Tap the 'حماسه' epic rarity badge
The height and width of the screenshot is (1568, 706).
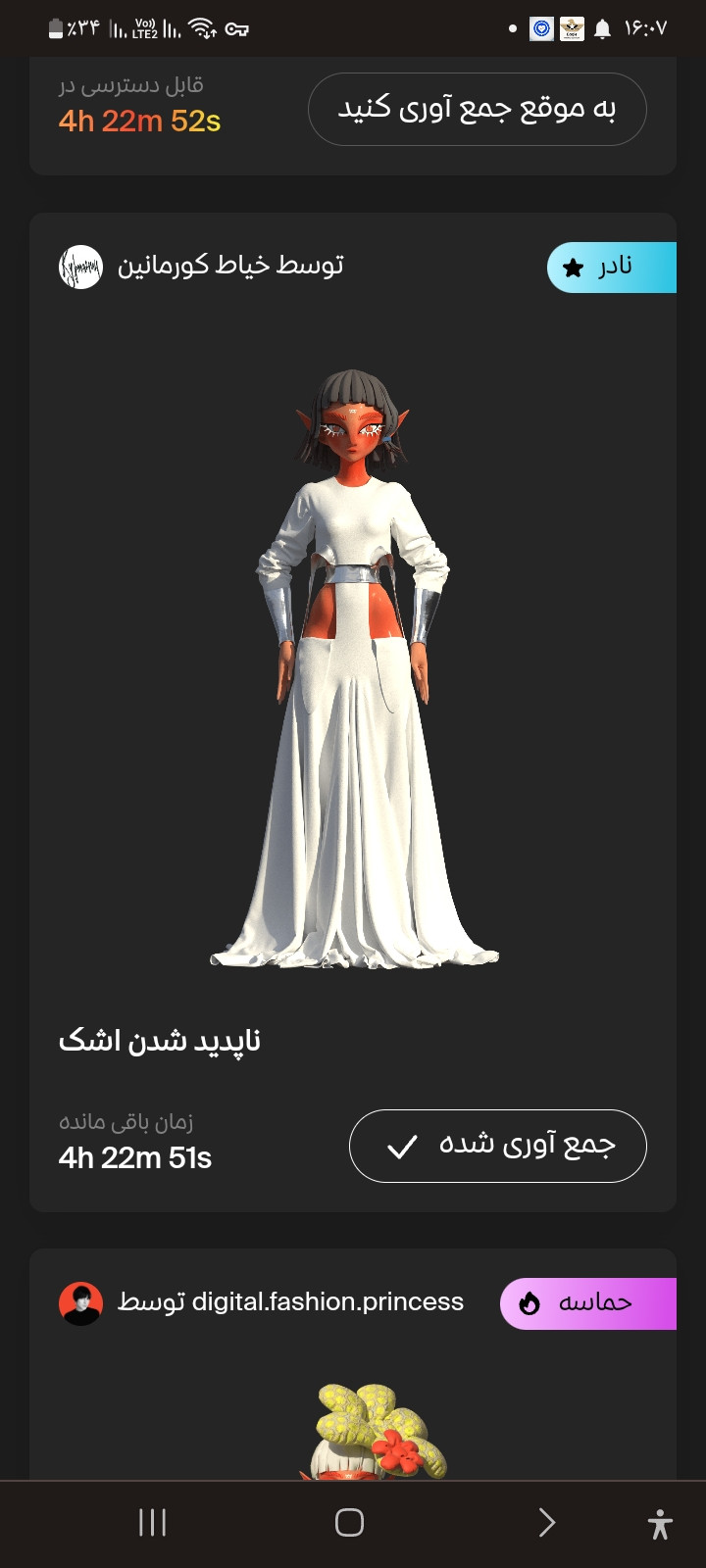coord(588,1303)
